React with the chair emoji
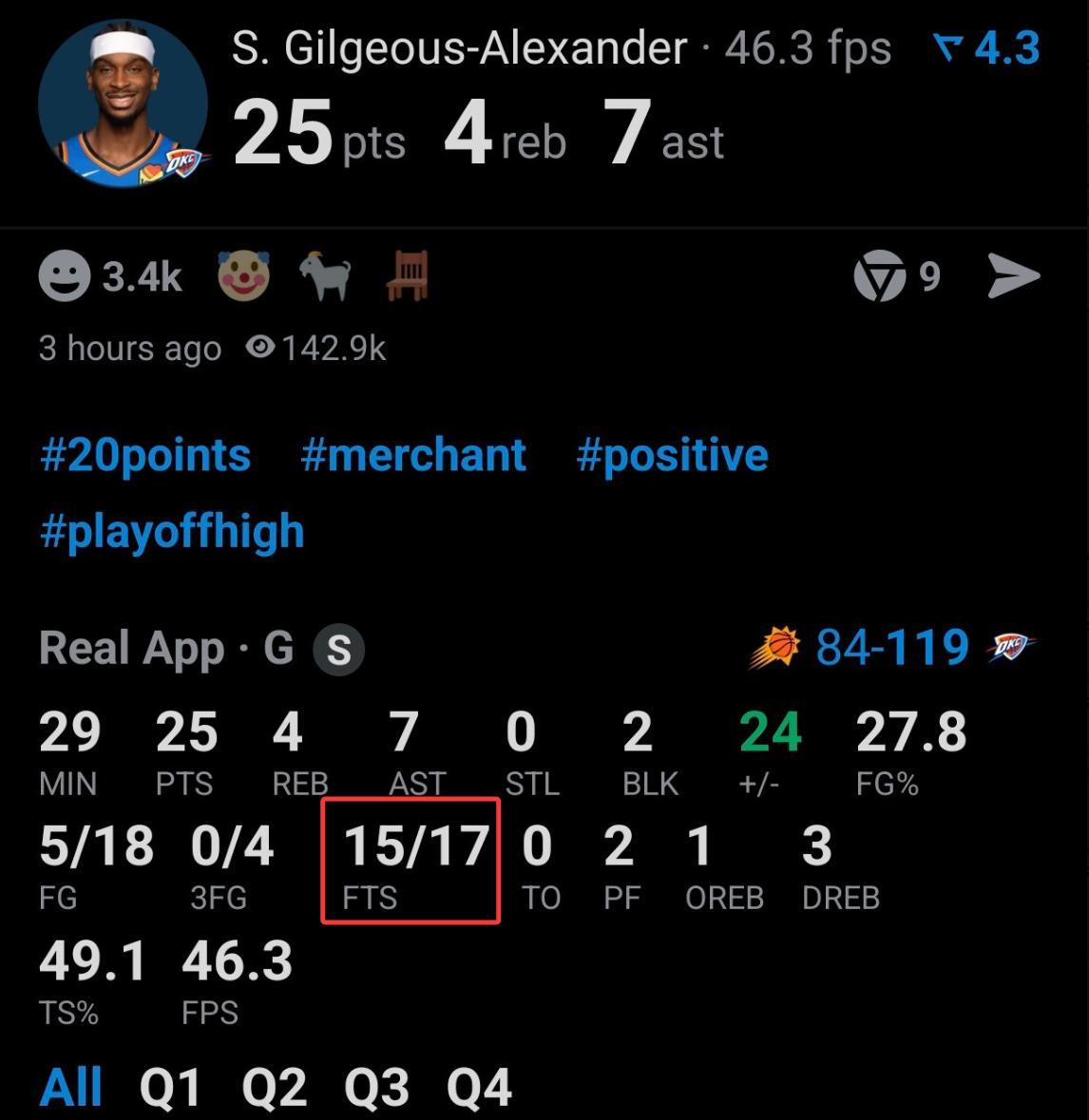The image size is (1089, 1120). pos(408,276)
